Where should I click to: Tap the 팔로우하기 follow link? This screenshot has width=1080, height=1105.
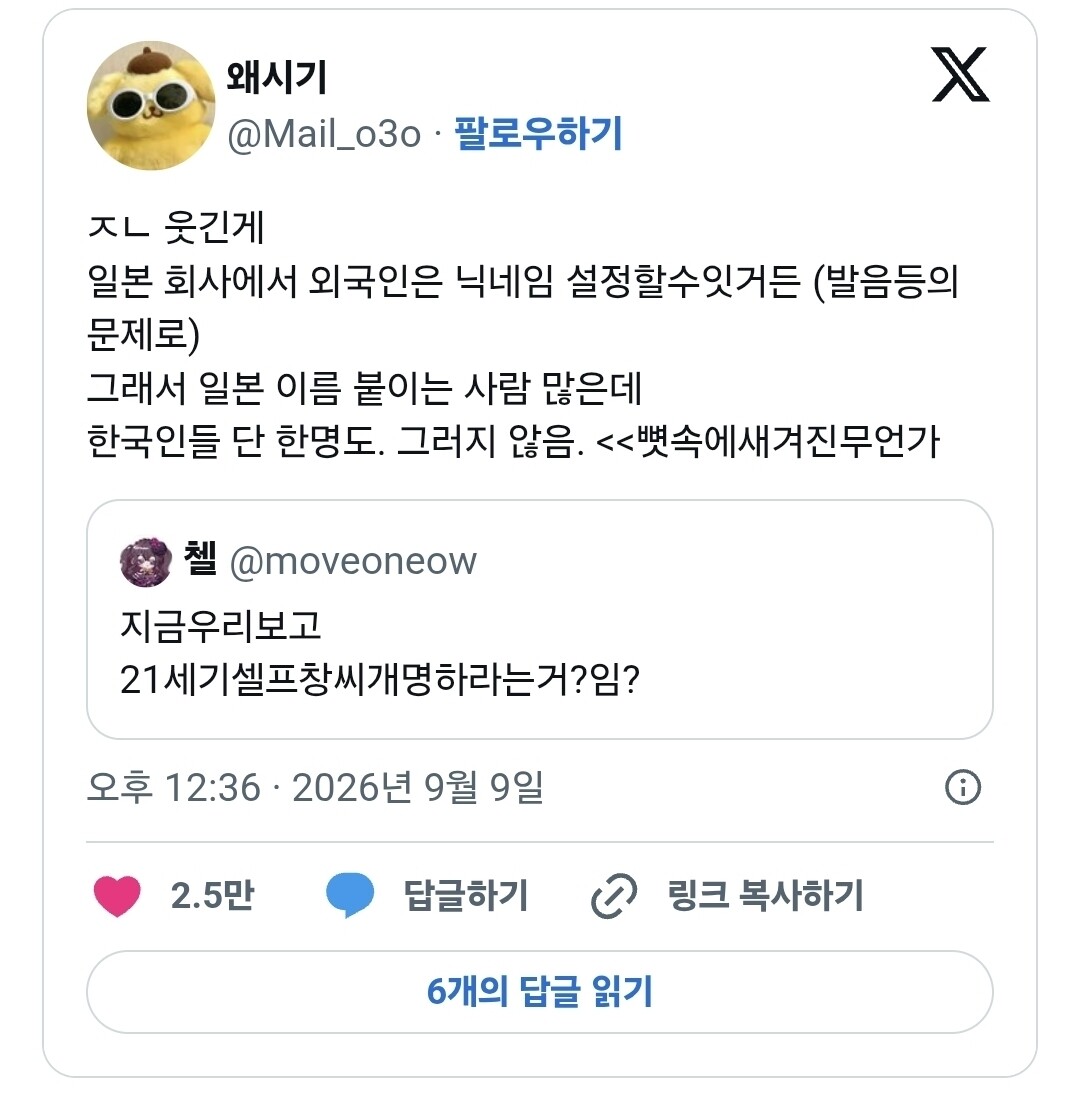coord(538,133)
